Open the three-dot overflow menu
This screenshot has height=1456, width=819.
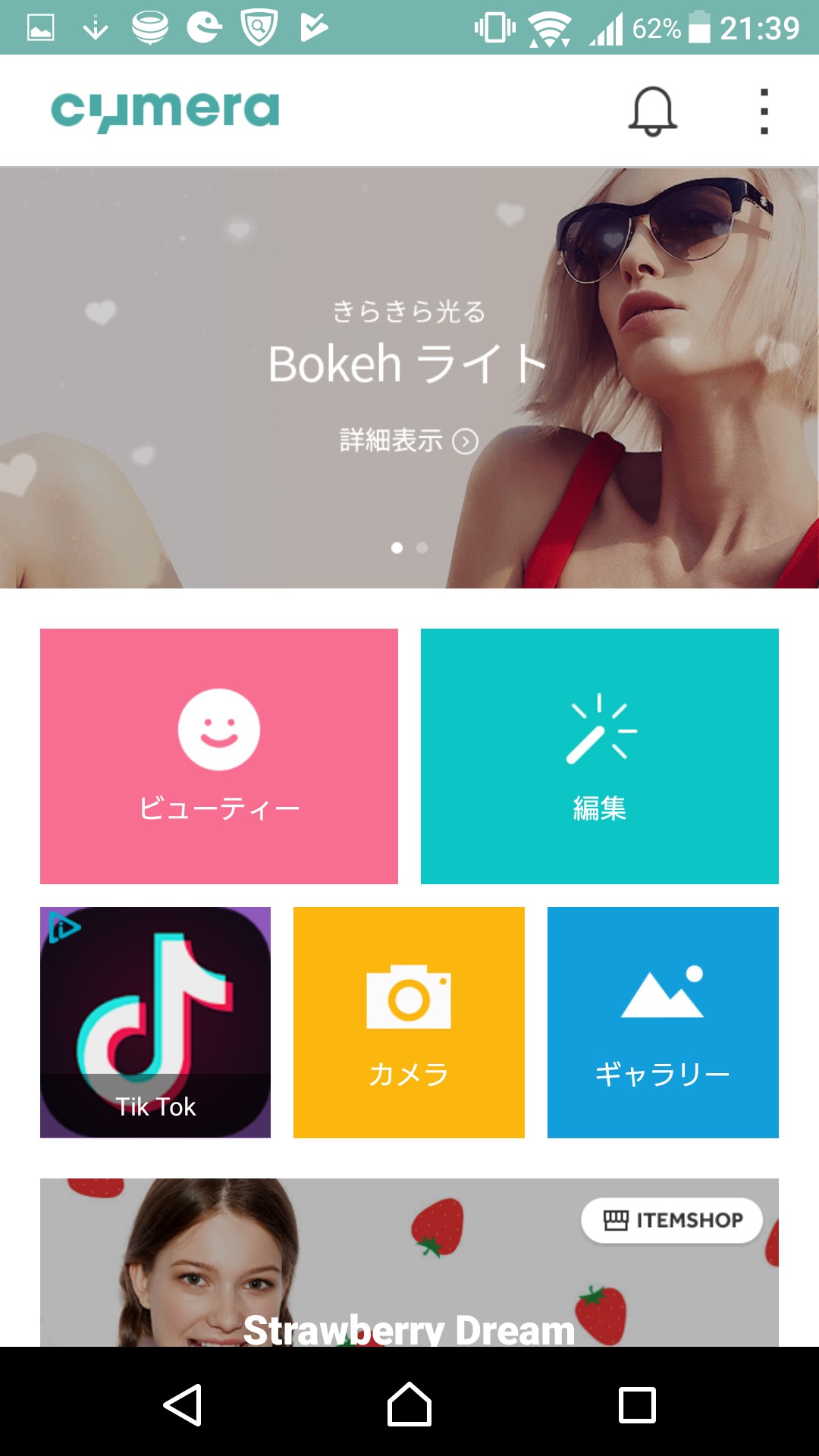click(764, 111)
